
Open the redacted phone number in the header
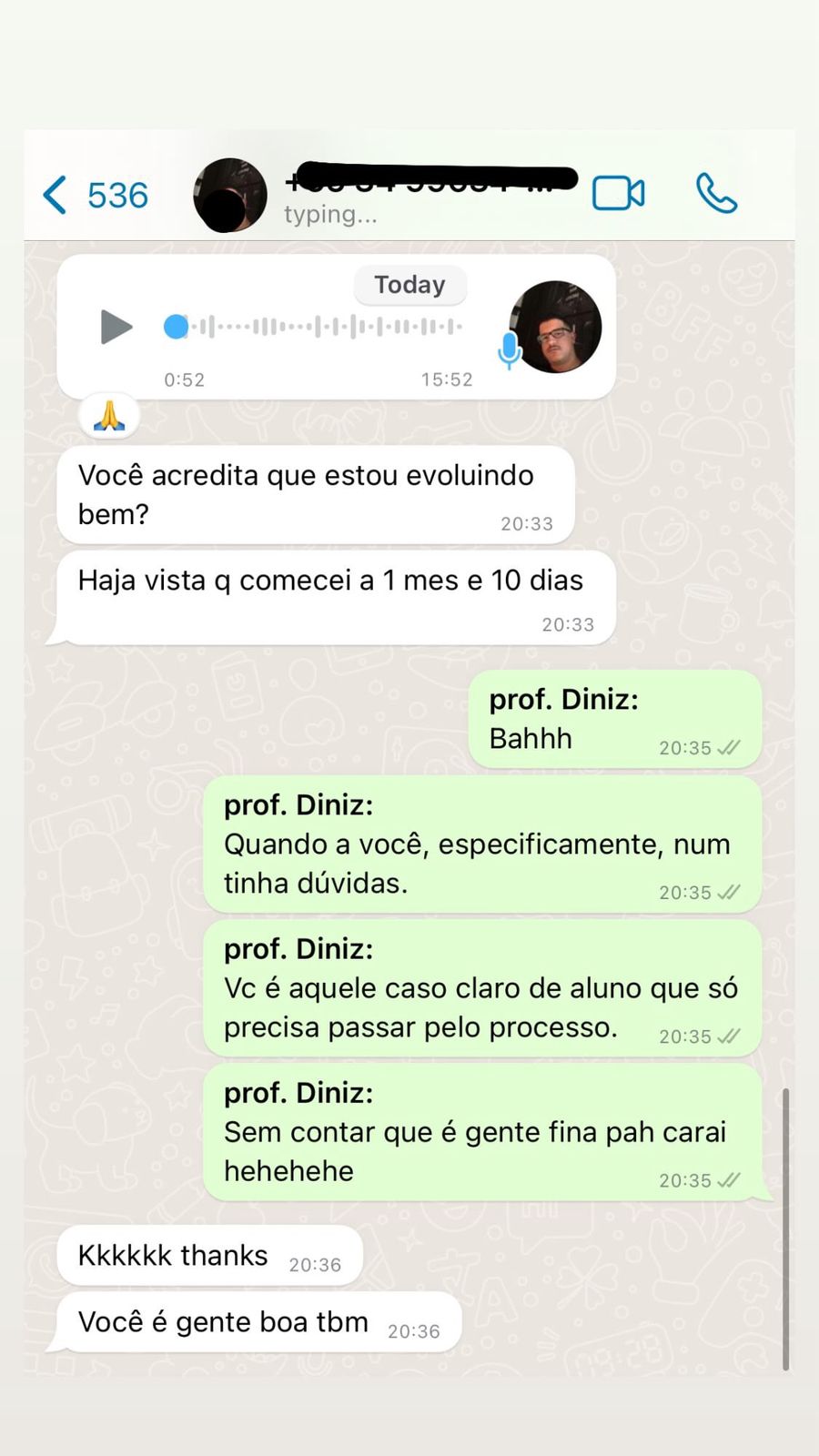(428, 180)
